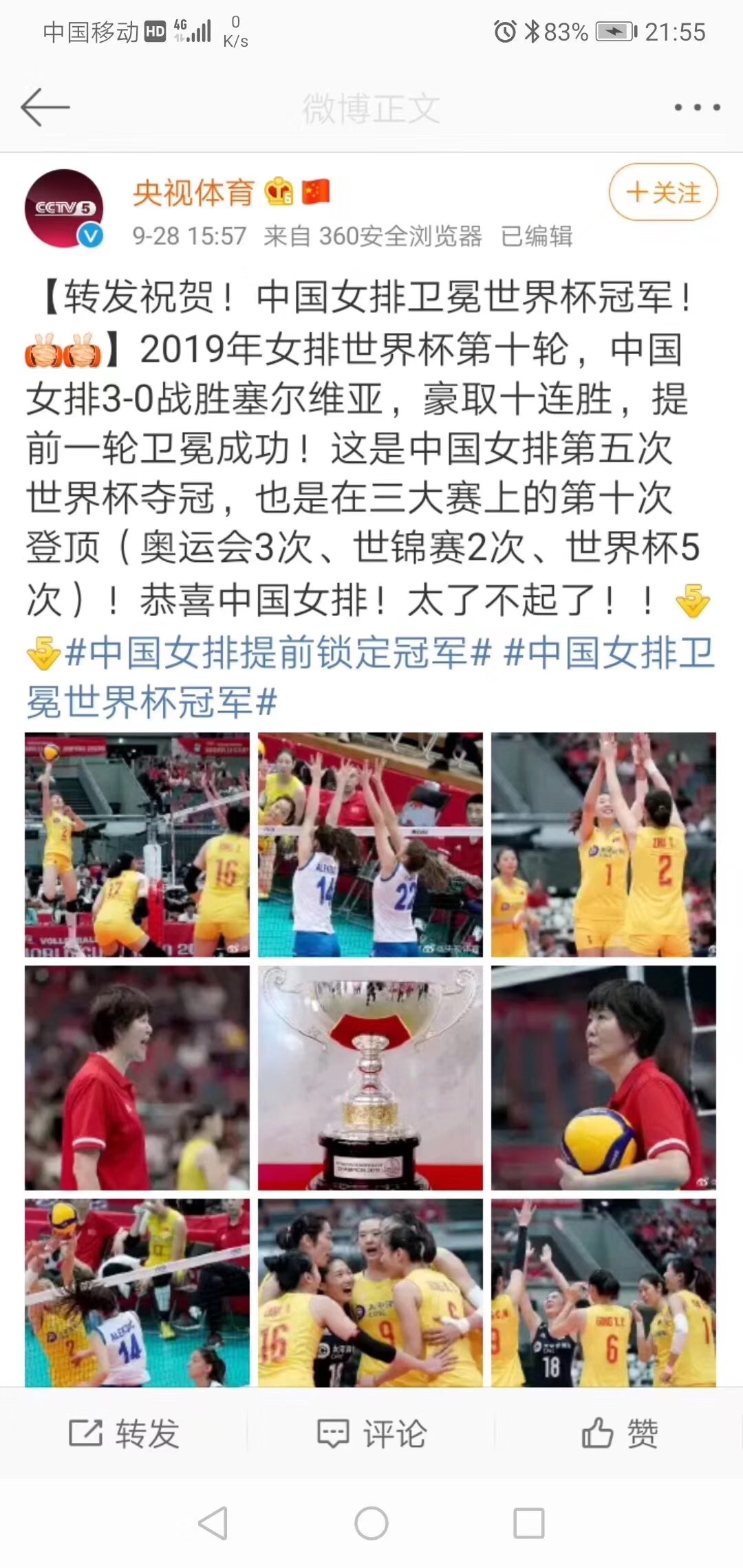Repost this post with 转发

pos(124,1435)
